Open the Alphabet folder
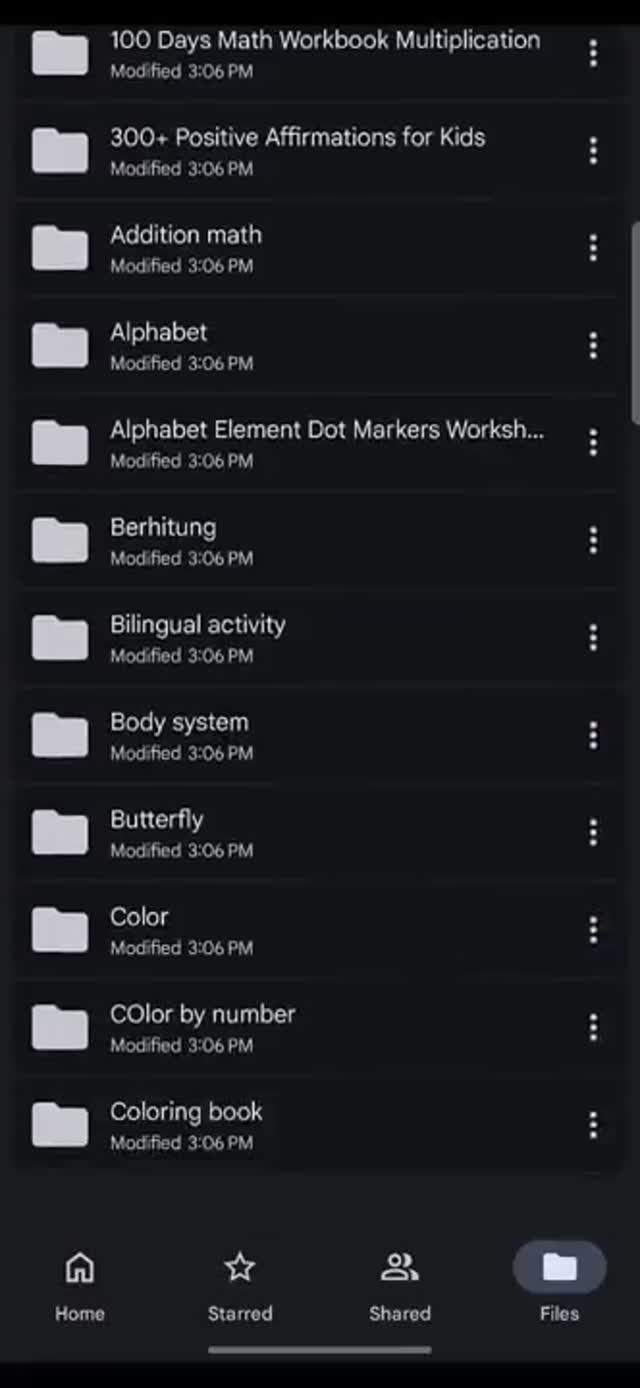The image size is (640, 1388). tap(160, 344)
